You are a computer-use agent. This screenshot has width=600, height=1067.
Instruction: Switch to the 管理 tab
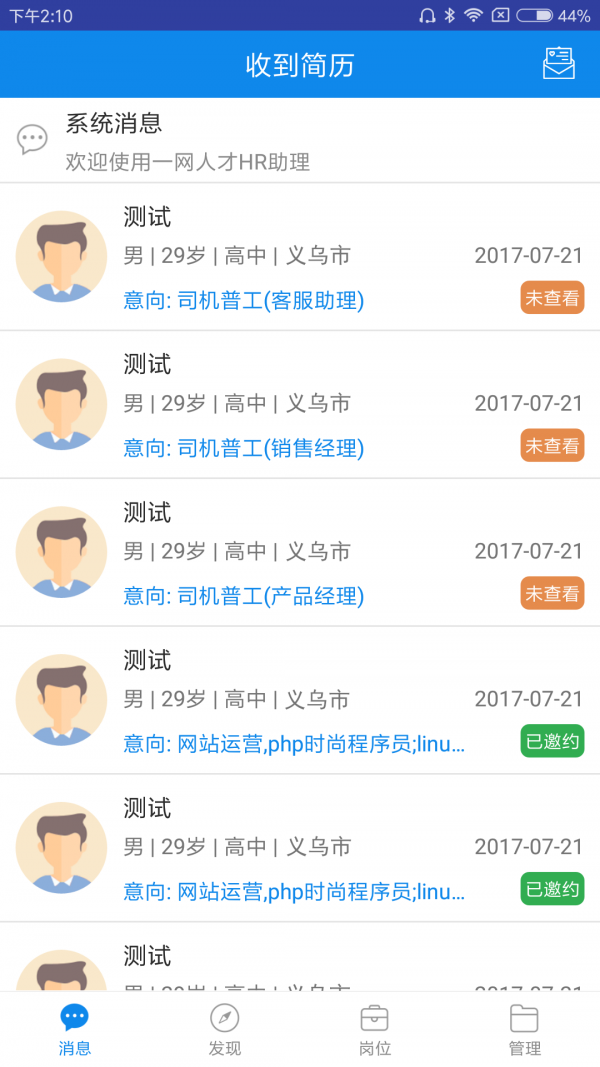524,1030
